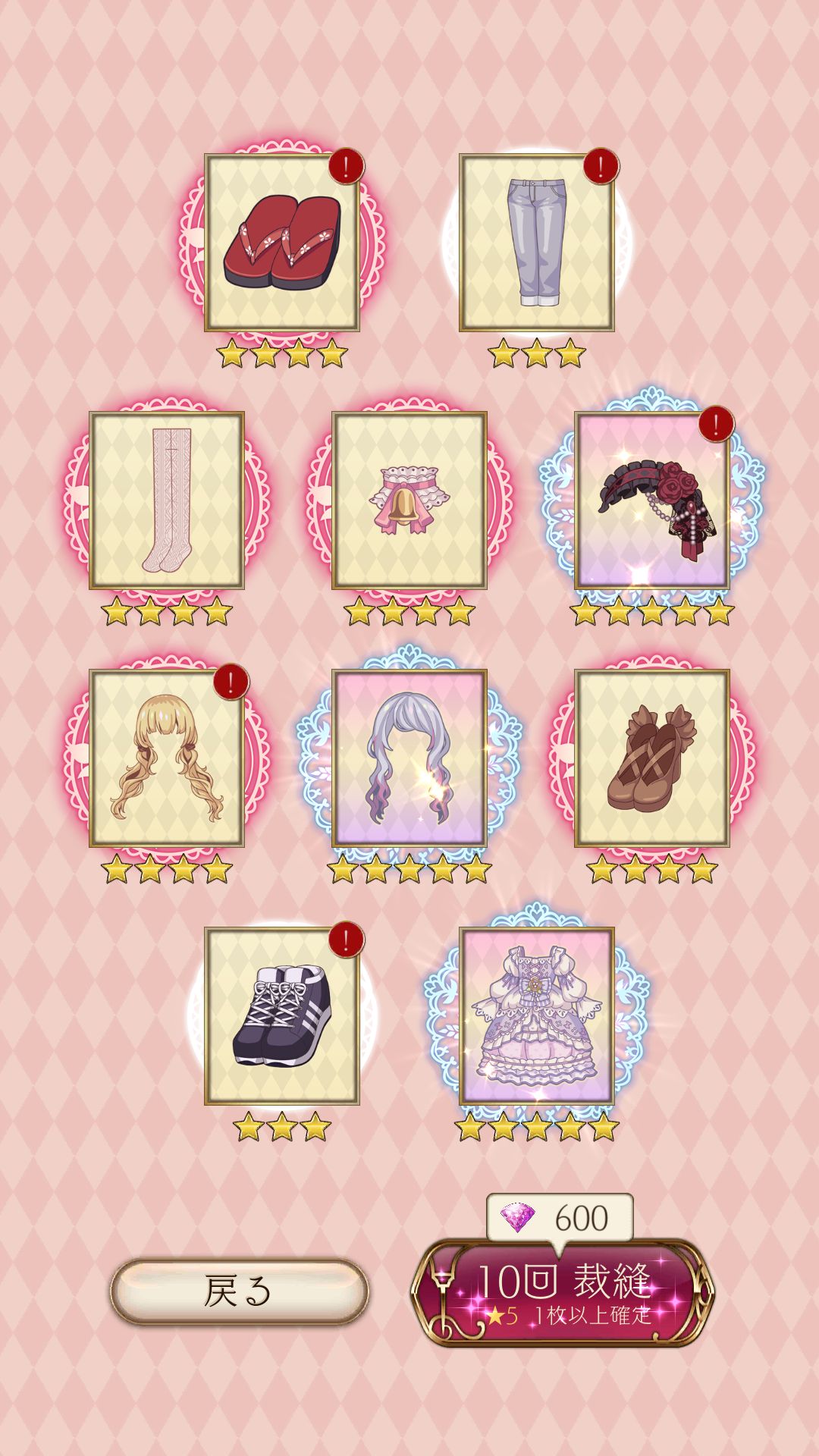
Task: Tap the 戻る back button
Action: click(x=239, y=1291)
